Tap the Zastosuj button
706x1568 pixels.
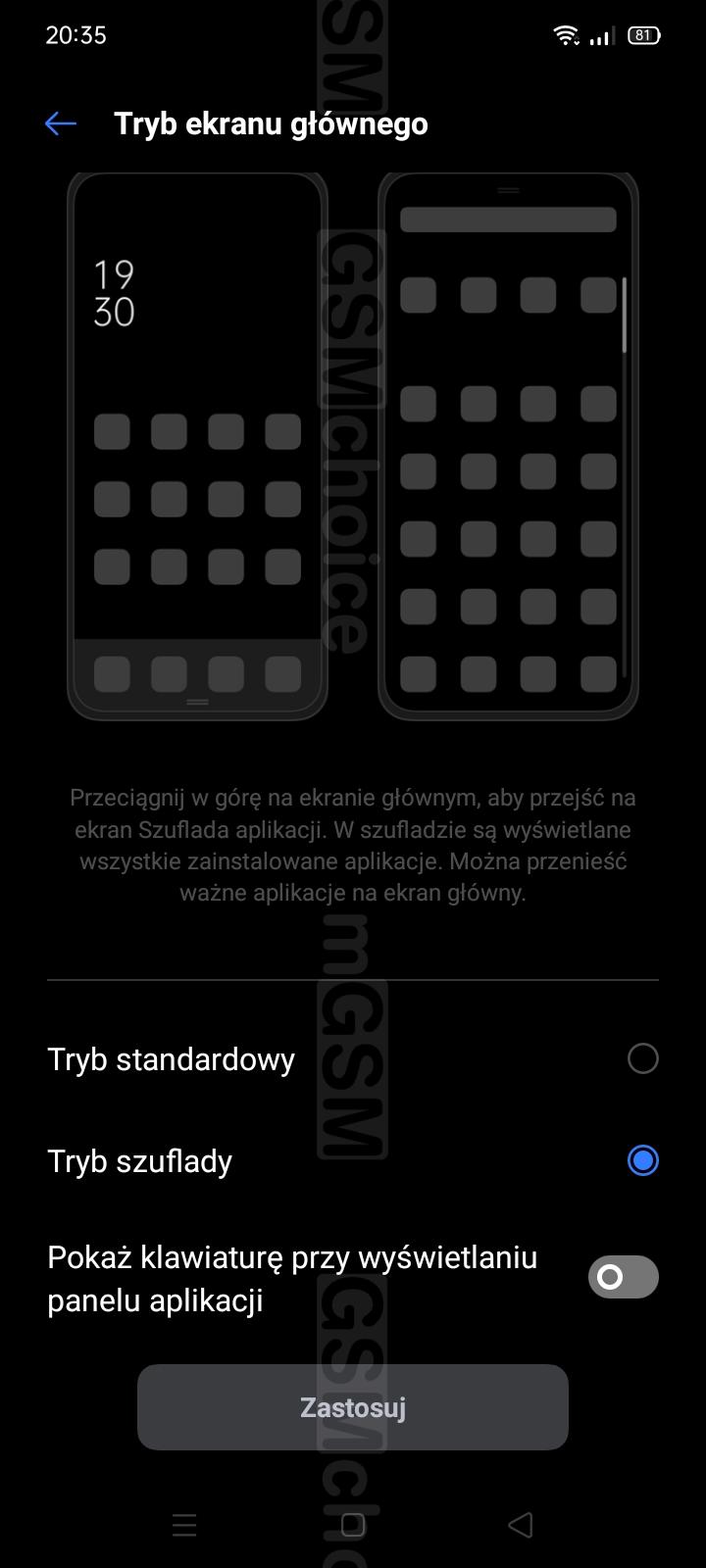(x=353, y=1407)
